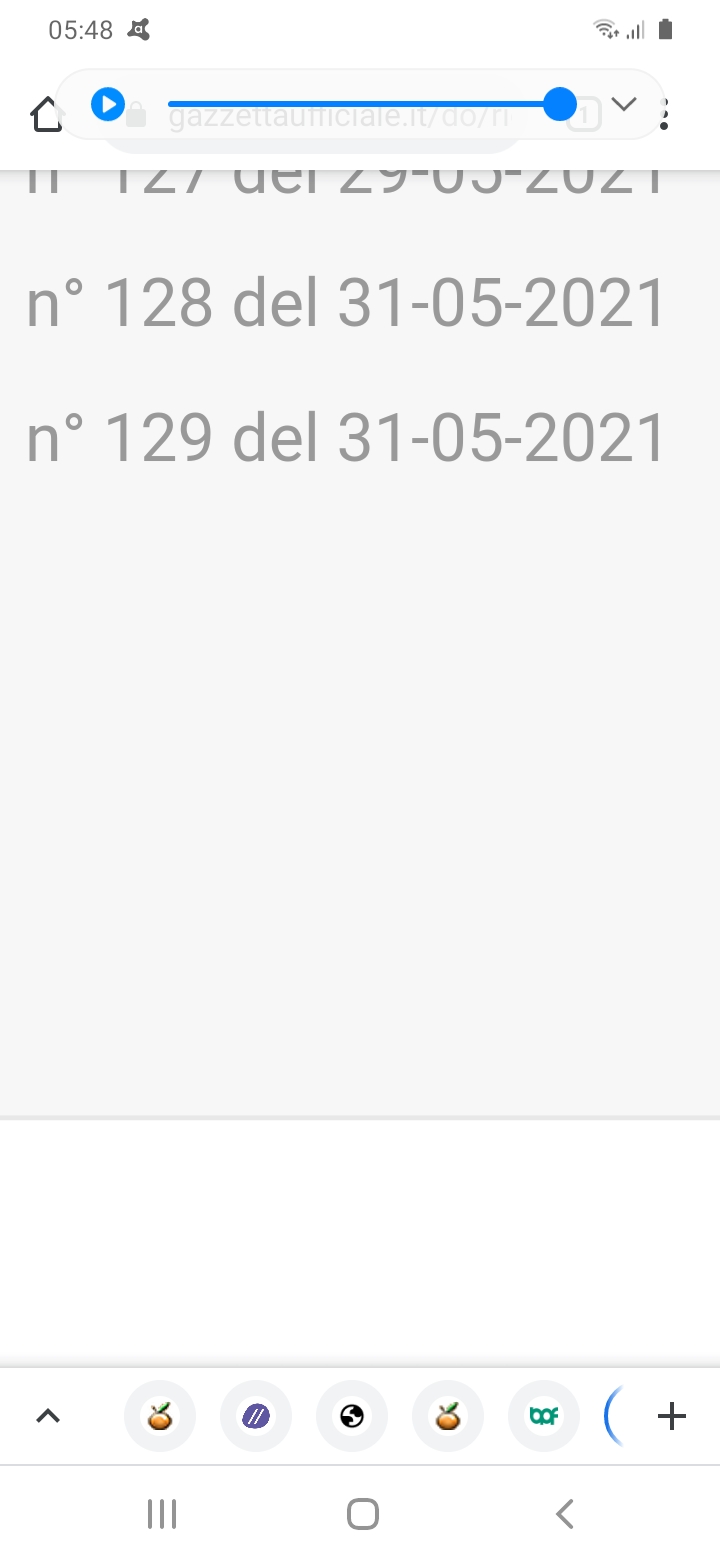Open issue n° 128 del 31-05-2021
This screenshot has height=1560, width=720.
click(346, 302)
